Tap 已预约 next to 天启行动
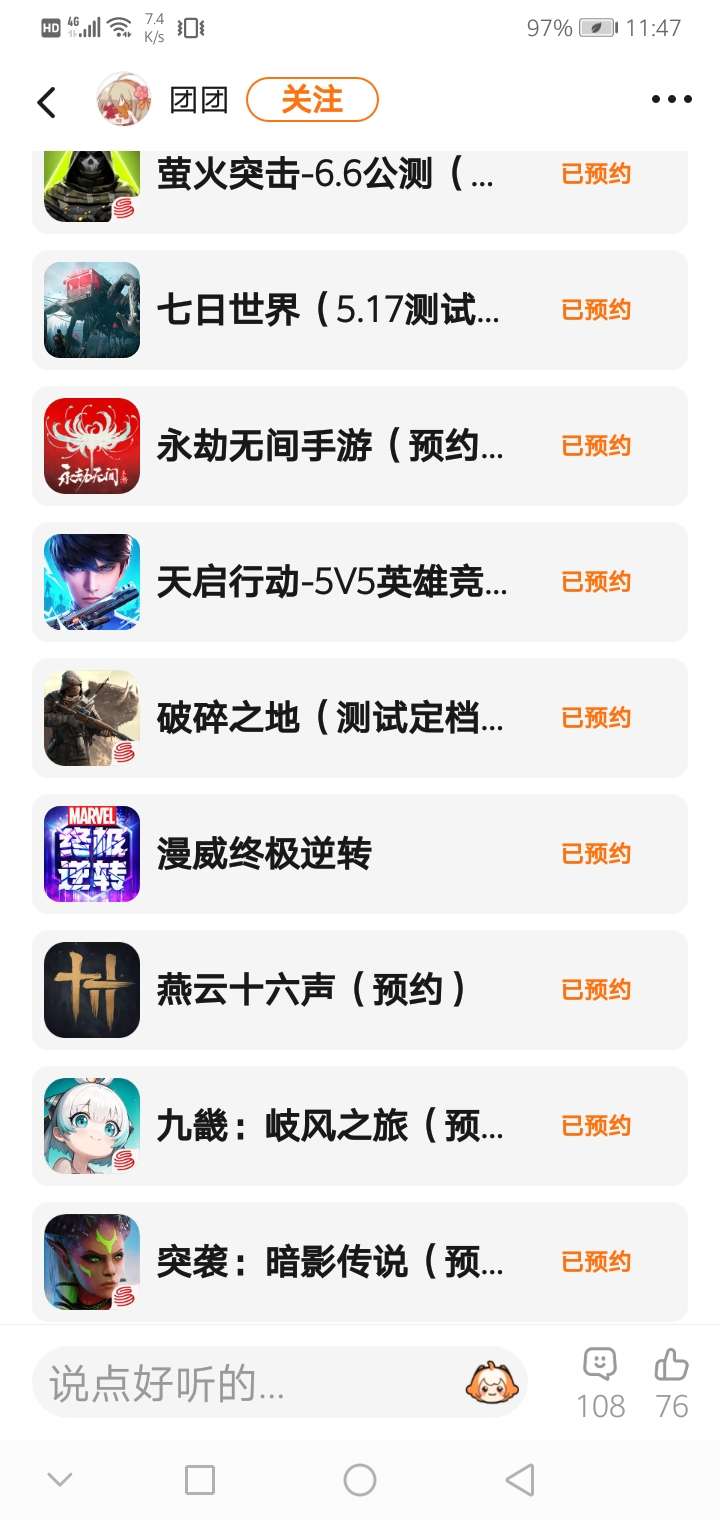Image resolution: width=720 pixels, height=1520 pixels. 596,582
